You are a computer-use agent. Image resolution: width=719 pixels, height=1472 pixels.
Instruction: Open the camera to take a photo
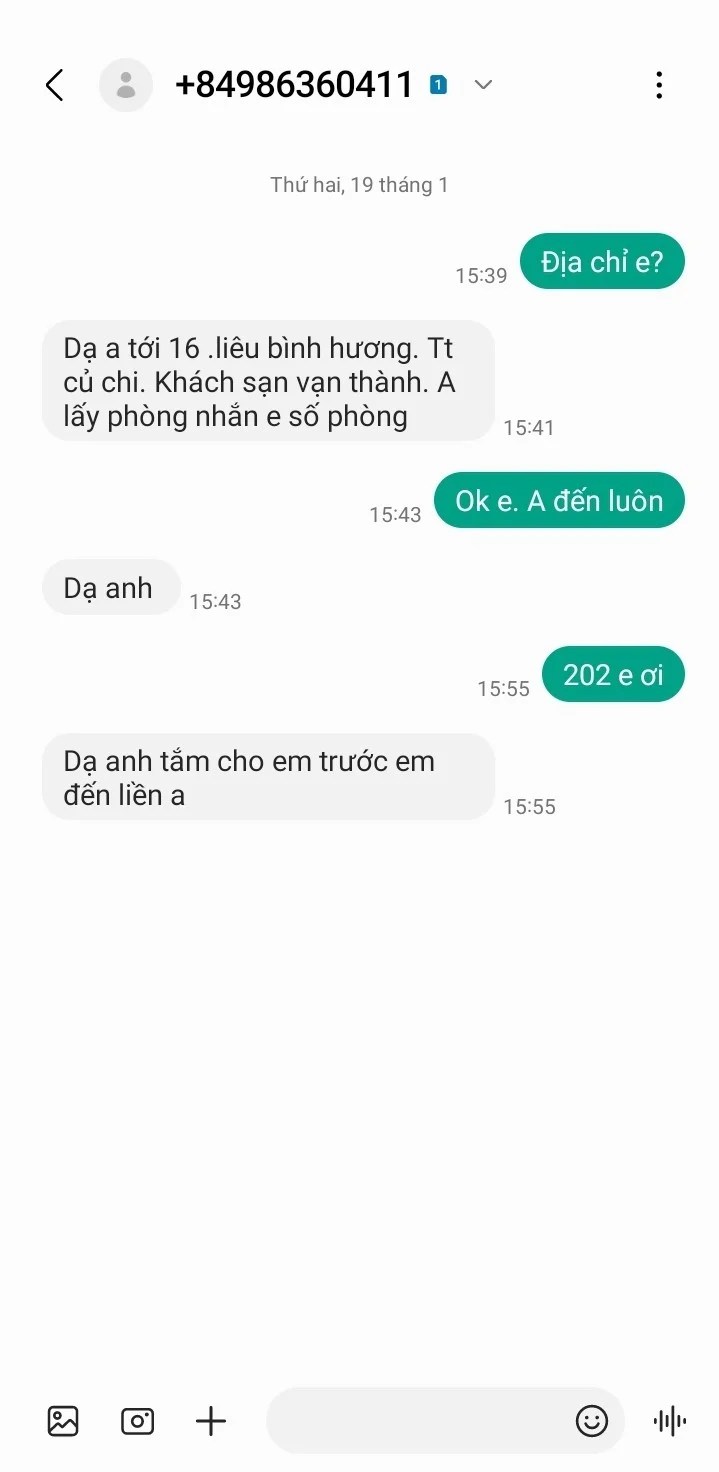pyautogui.click(x=137, y=1421)
